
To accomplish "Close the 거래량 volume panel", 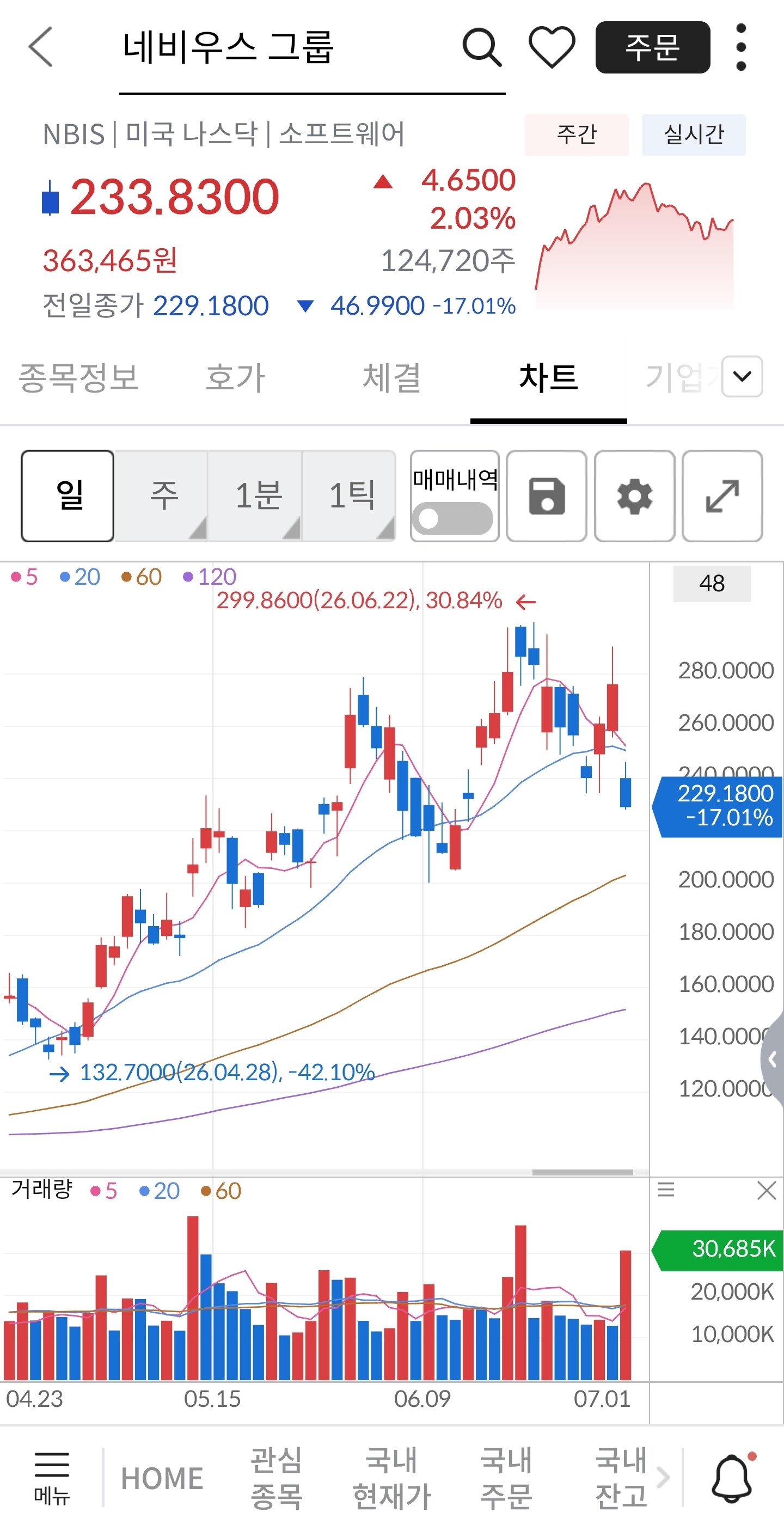I will 767,1191.
